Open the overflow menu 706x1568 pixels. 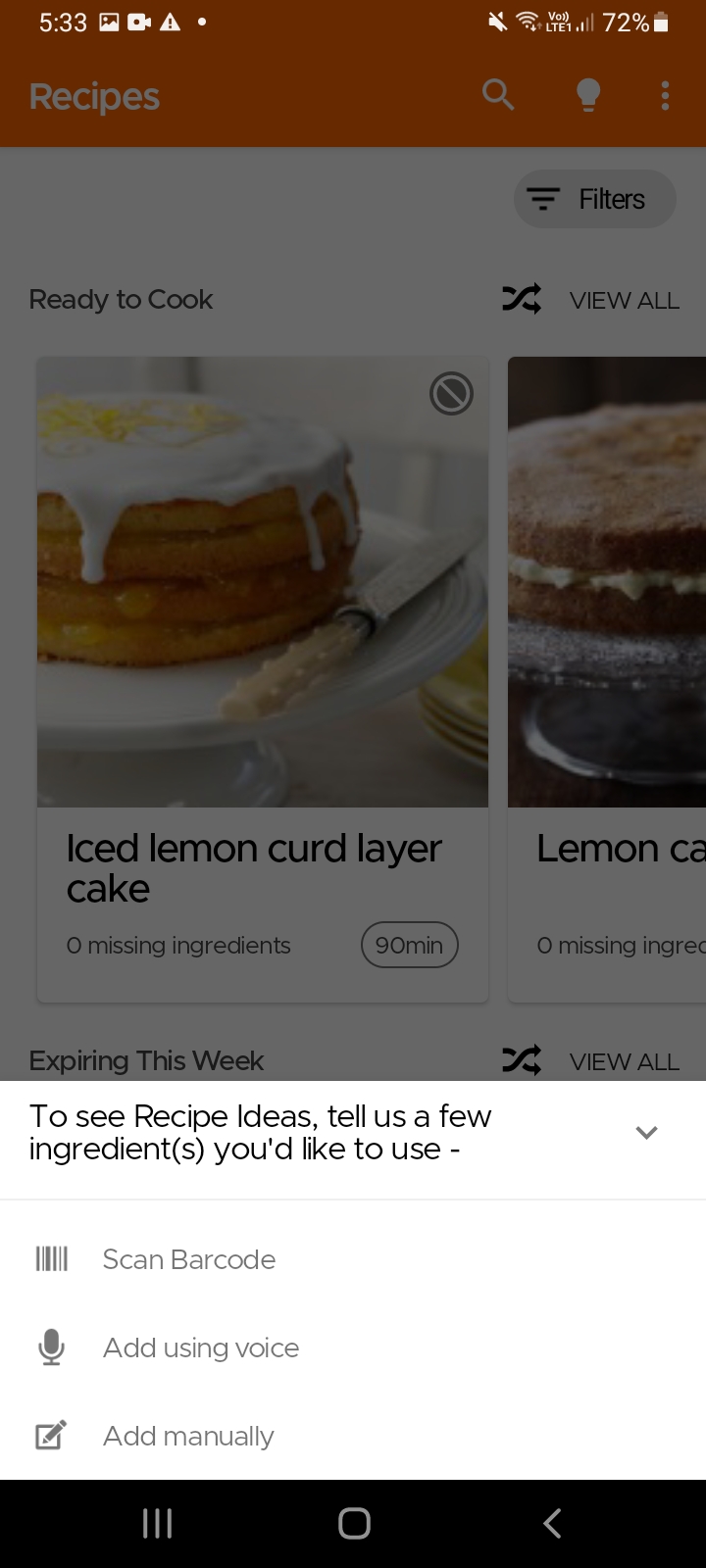tap(665, 95)
